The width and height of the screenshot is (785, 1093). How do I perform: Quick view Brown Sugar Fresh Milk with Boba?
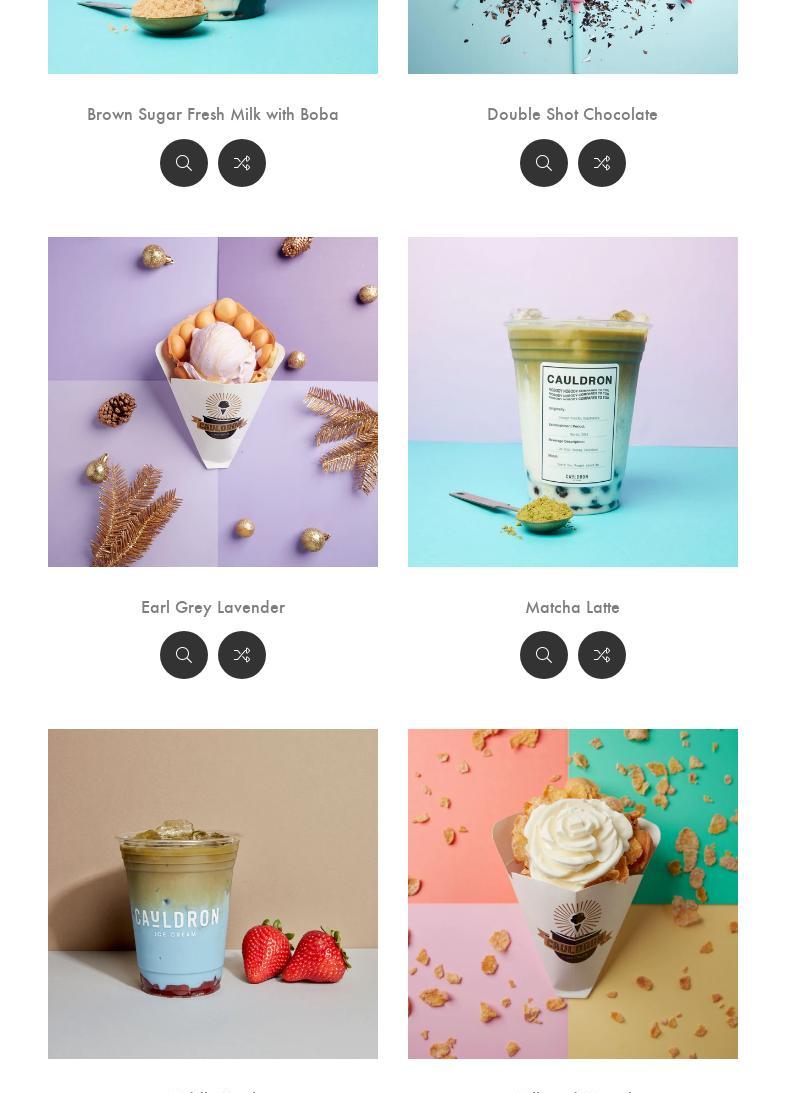(184, 163)
